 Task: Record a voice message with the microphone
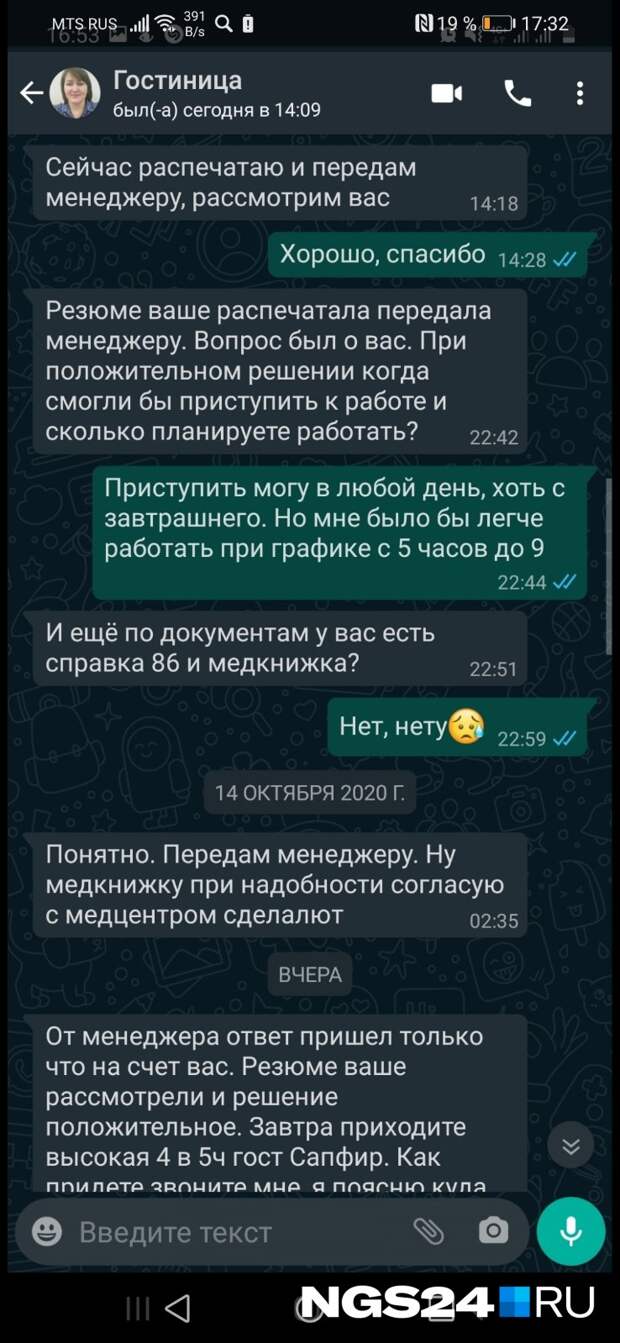coord(571,1231)
